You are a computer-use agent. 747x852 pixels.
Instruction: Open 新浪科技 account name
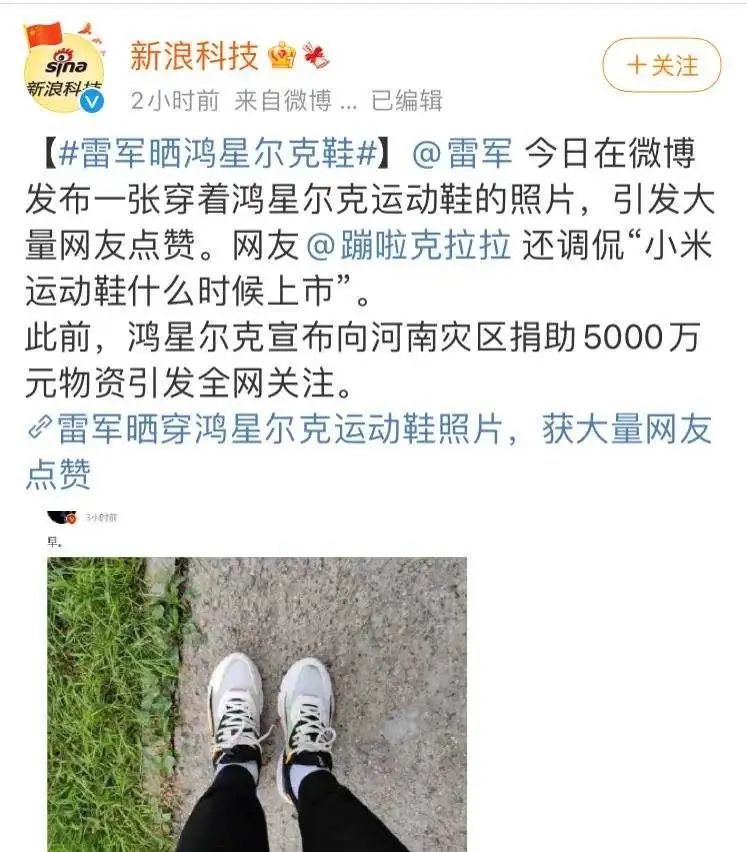[194, 56]
